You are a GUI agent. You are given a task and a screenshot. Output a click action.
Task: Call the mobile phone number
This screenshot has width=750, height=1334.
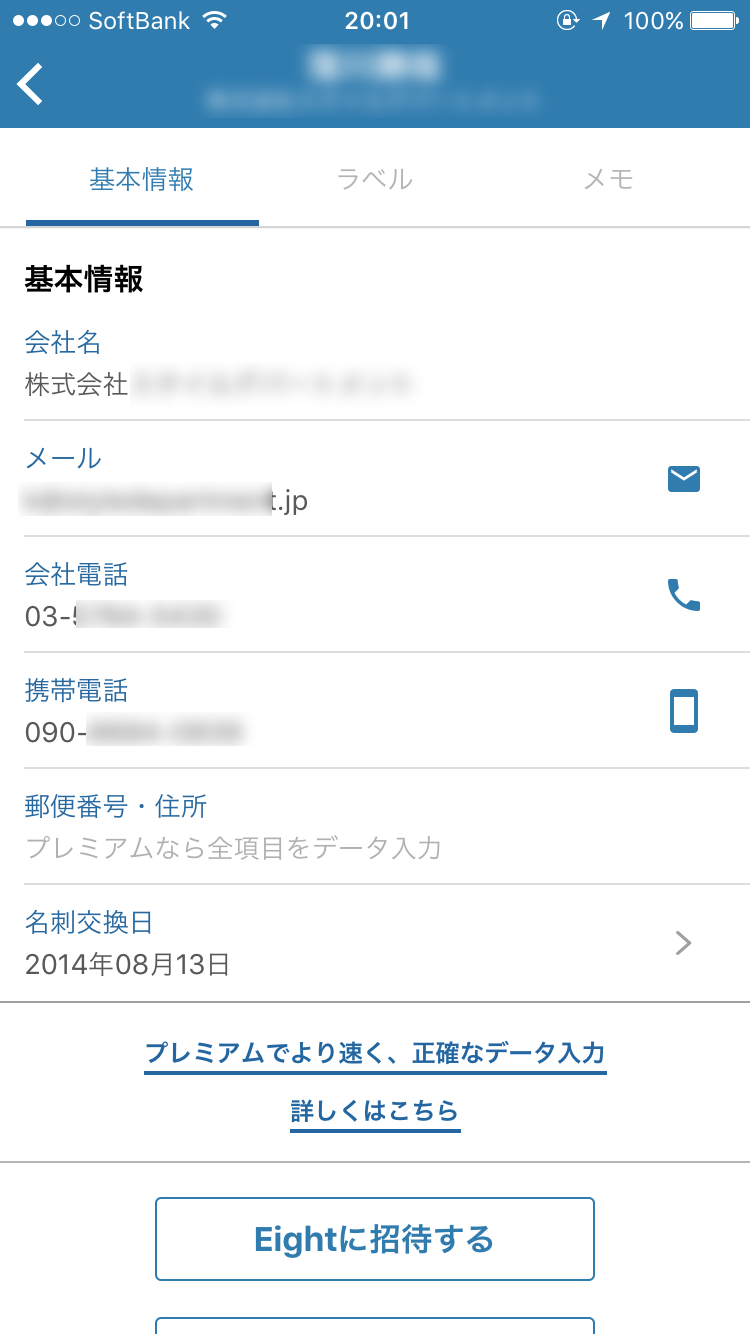coord(684,712)
